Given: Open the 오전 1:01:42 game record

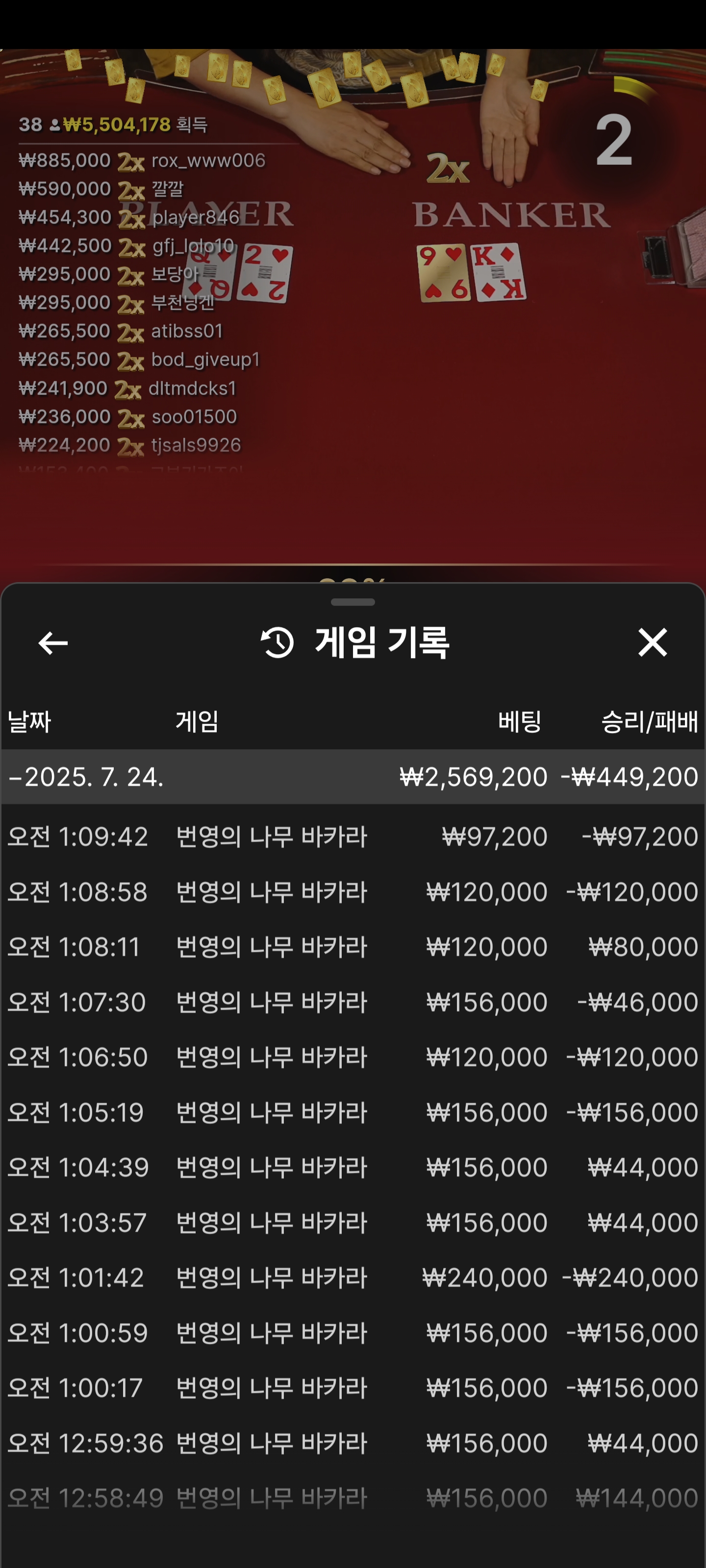Looking at the screenshot, I should (x=353, y=1277).
